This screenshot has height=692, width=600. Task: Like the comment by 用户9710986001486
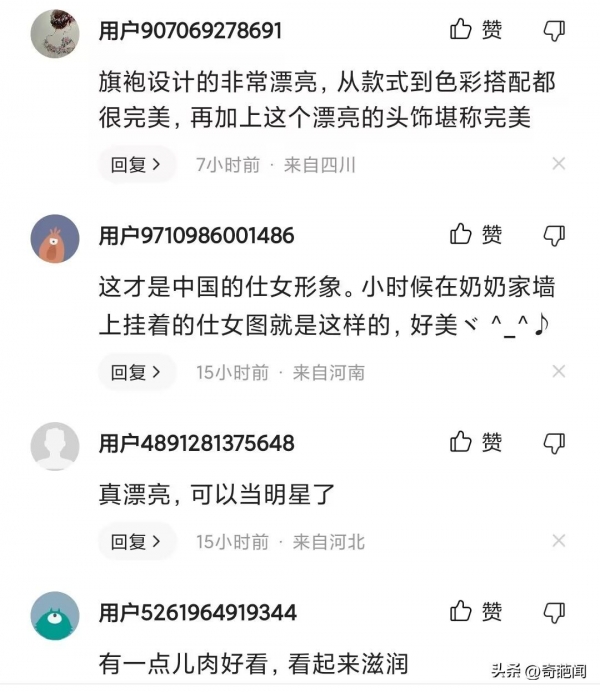point(475,235)
